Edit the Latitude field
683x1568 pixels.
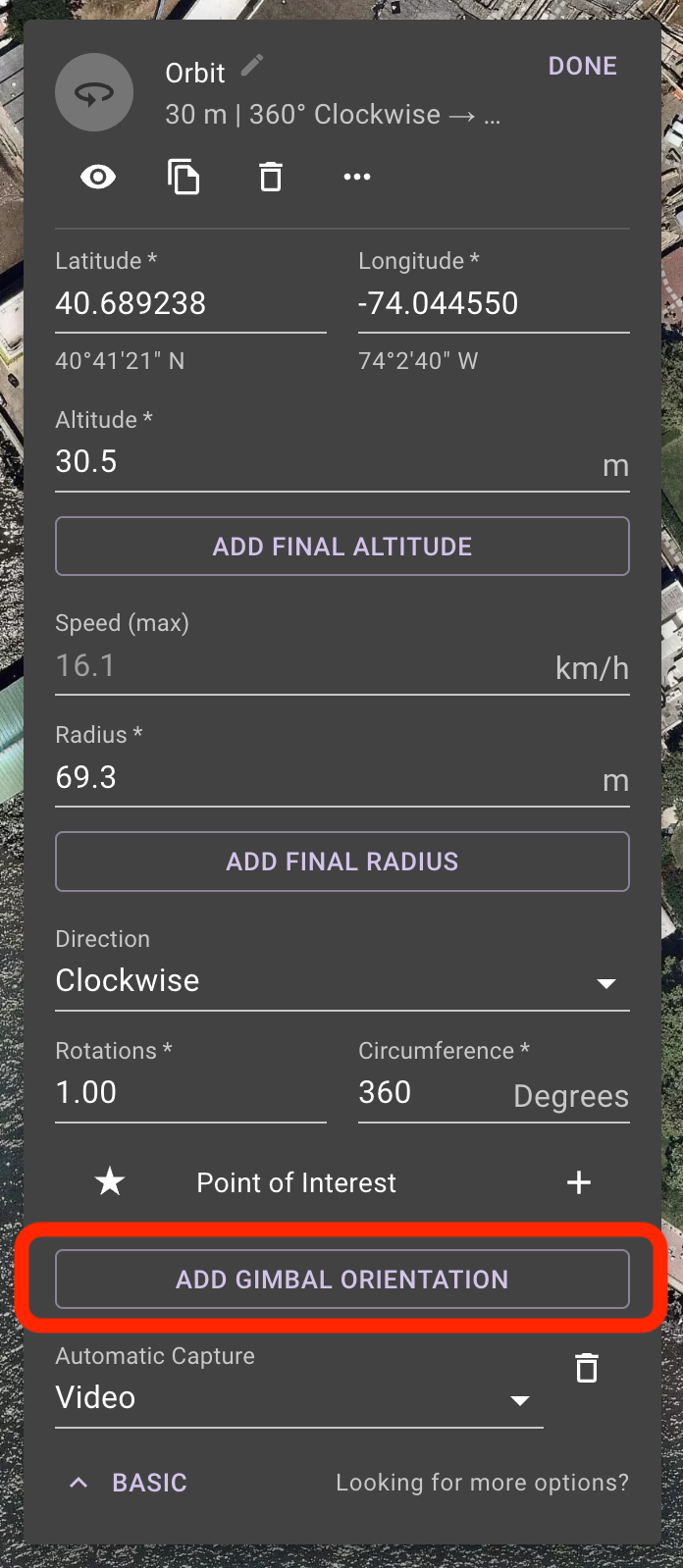190,304
